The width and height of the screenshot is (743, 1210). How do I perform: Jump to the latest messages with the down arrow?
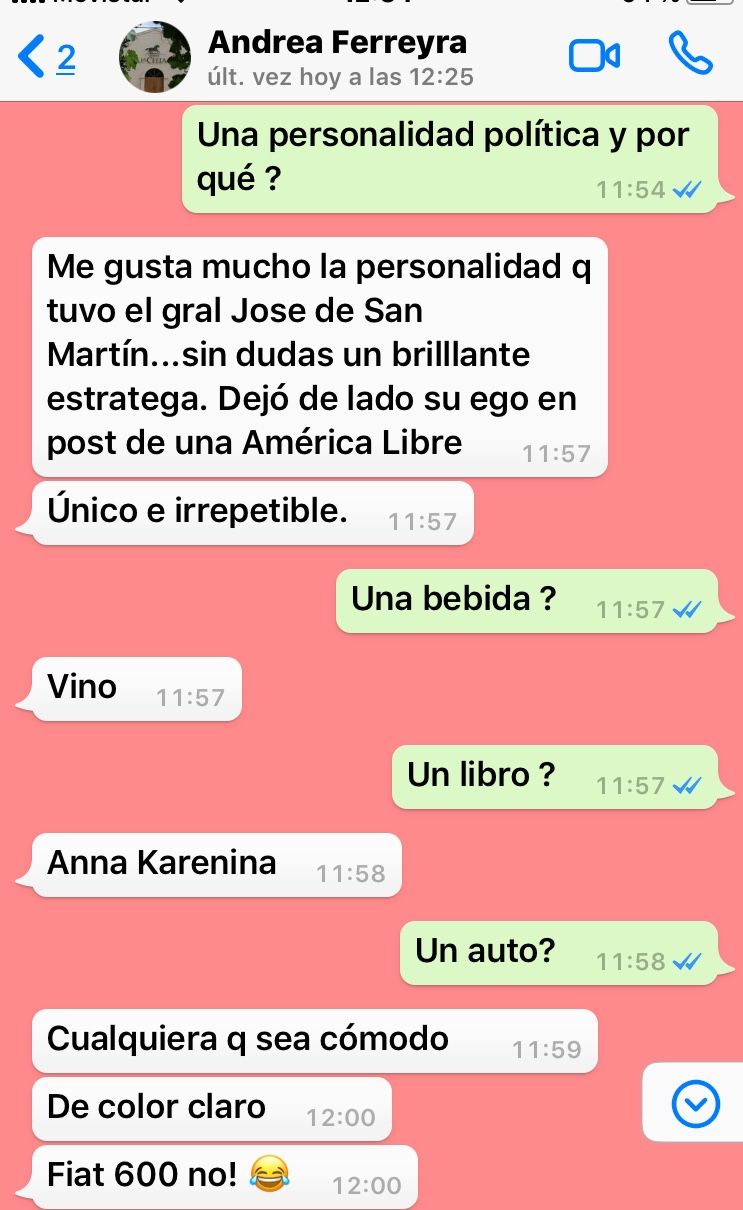click(x=695, y=1105)
